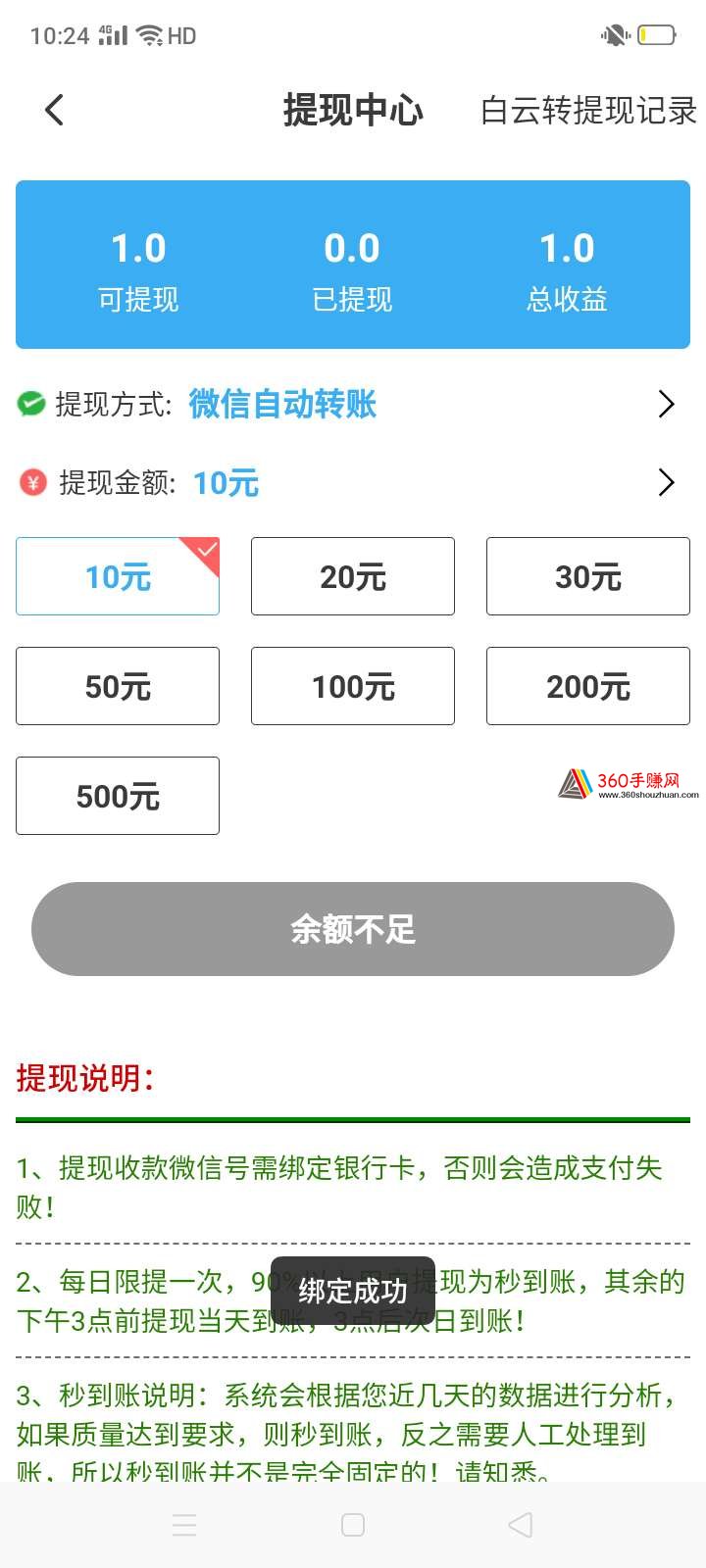Choose the 200元 amount option

588,686
